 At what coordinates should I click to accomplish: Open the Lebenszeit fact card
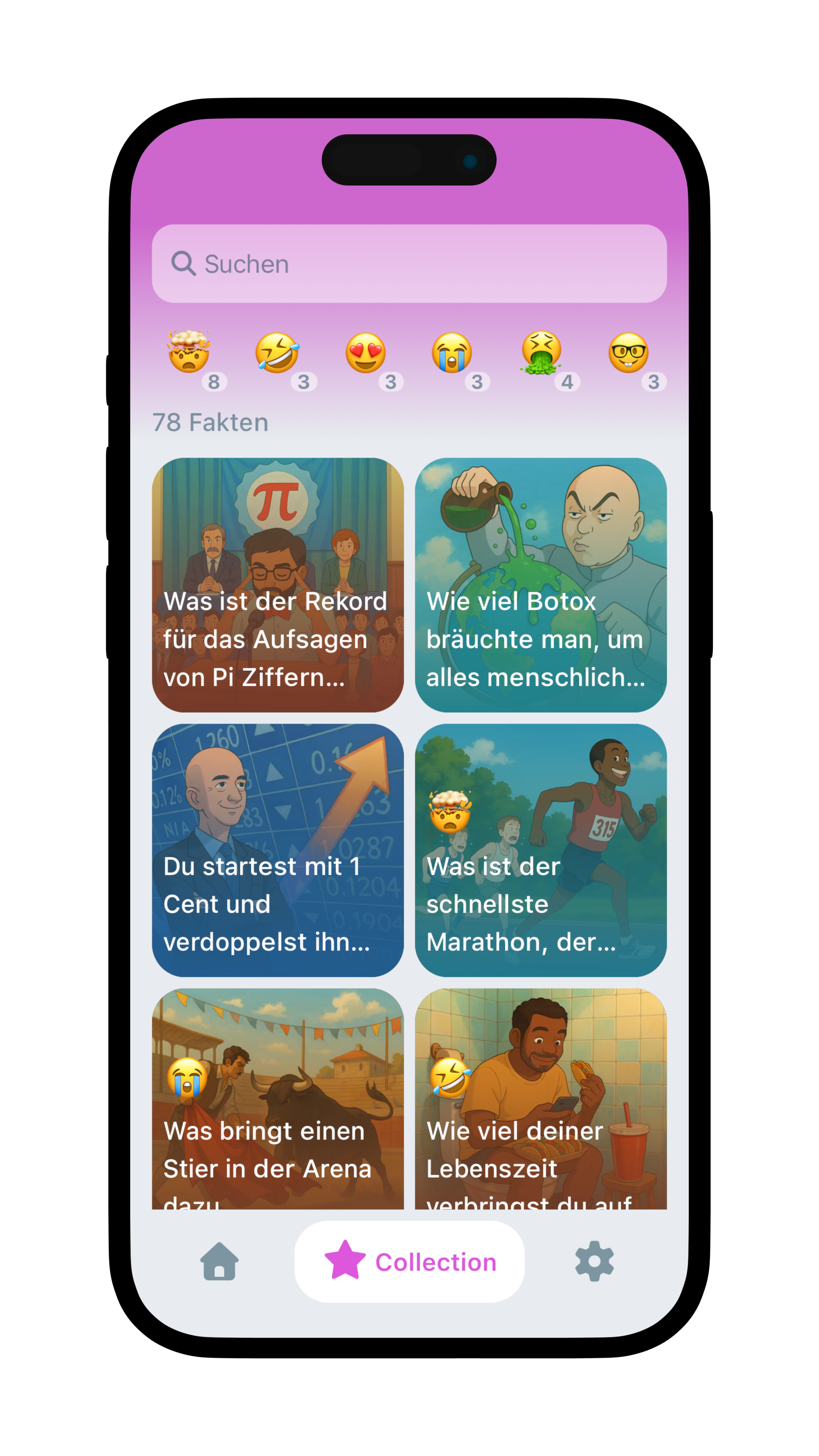(541, 1099)
